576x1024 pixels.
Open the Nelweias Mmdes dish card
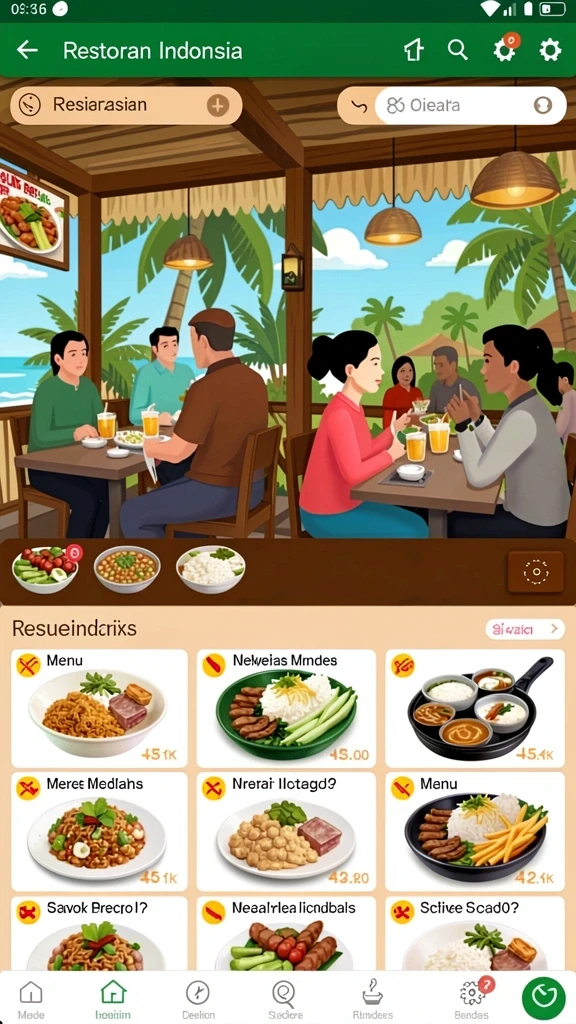click(286, 708)
